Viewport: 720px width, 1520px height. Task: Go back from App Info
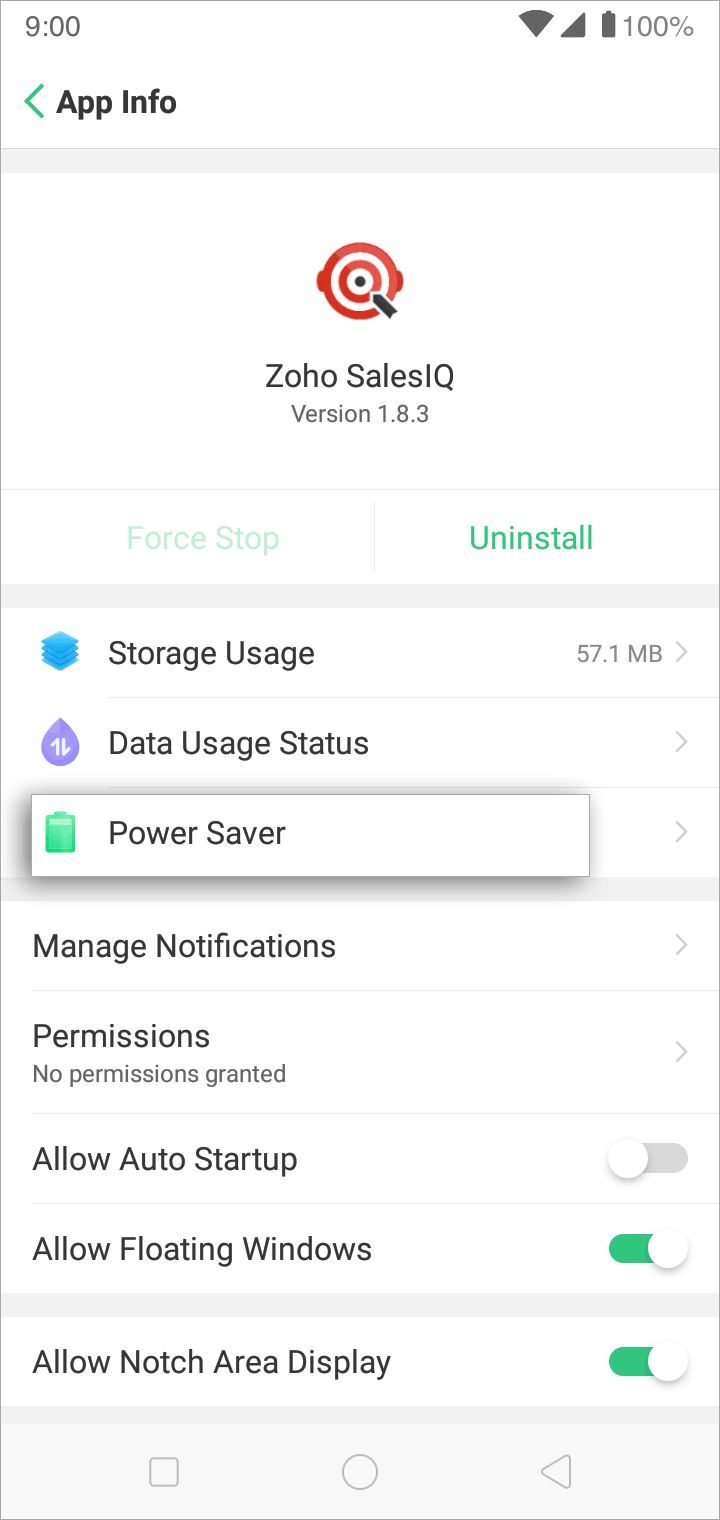(34, 102)
